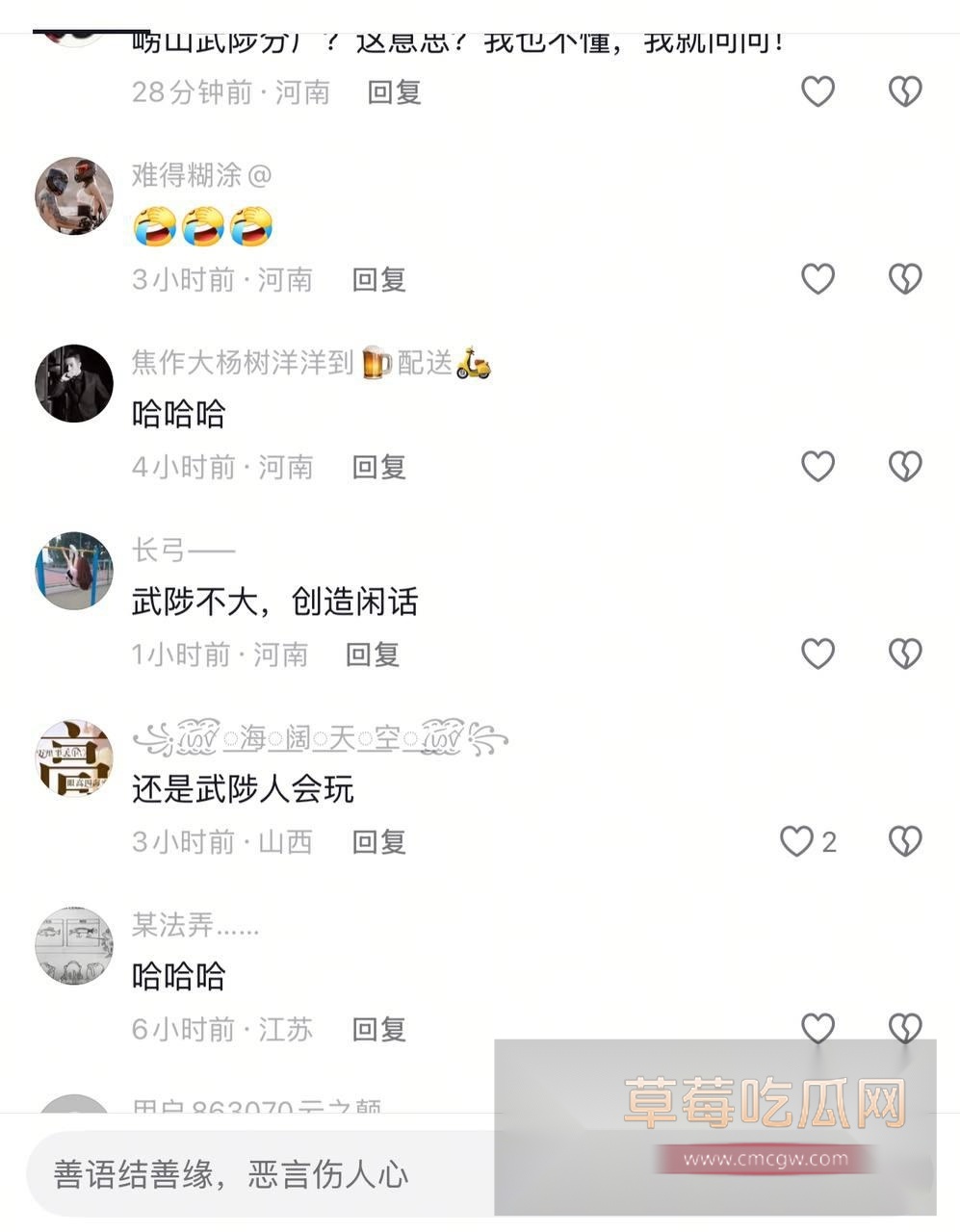View 焦作大杨树洋洋's profile avatar
This screenshot has width=960, height=1232.
pos(74,383)
